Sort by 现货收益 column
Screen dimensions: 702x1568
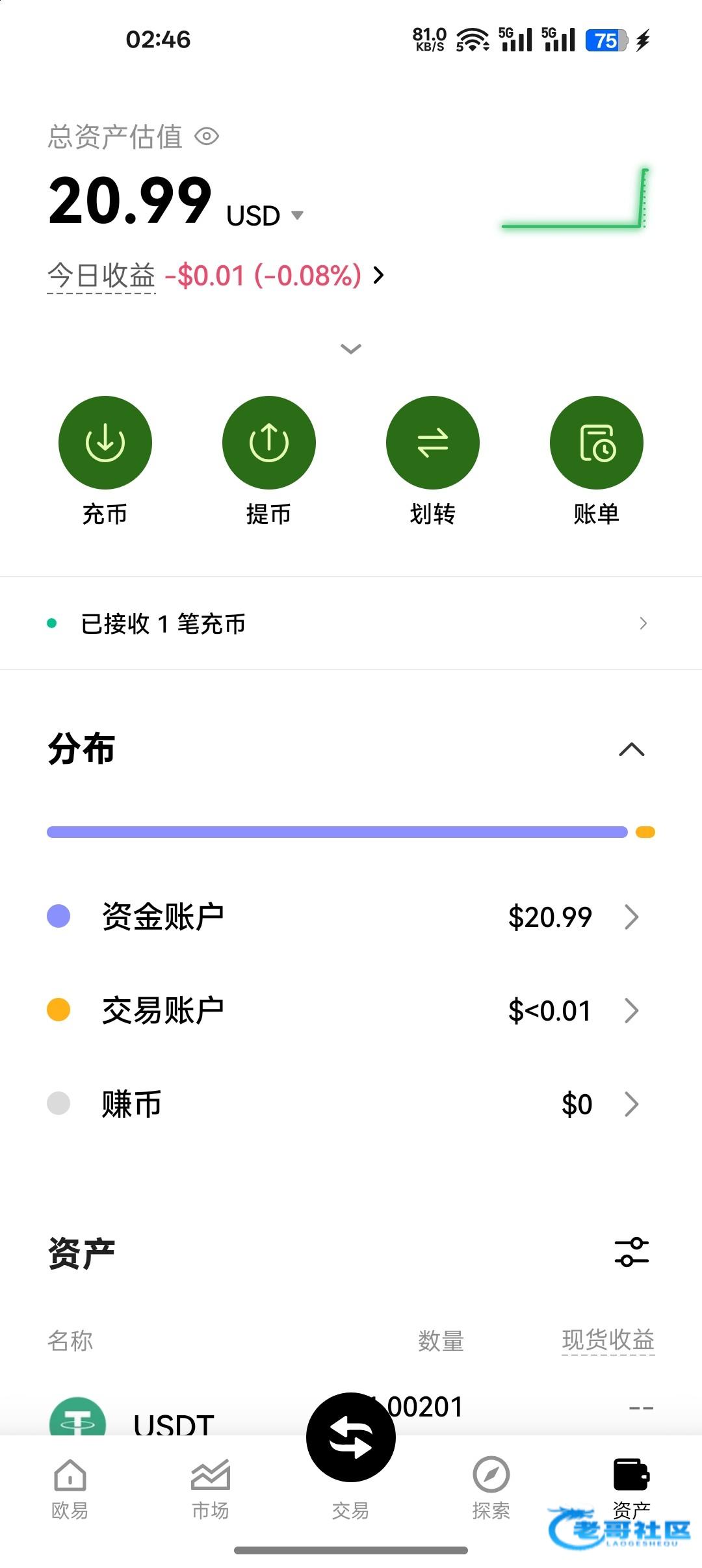tap(608, 1340)
